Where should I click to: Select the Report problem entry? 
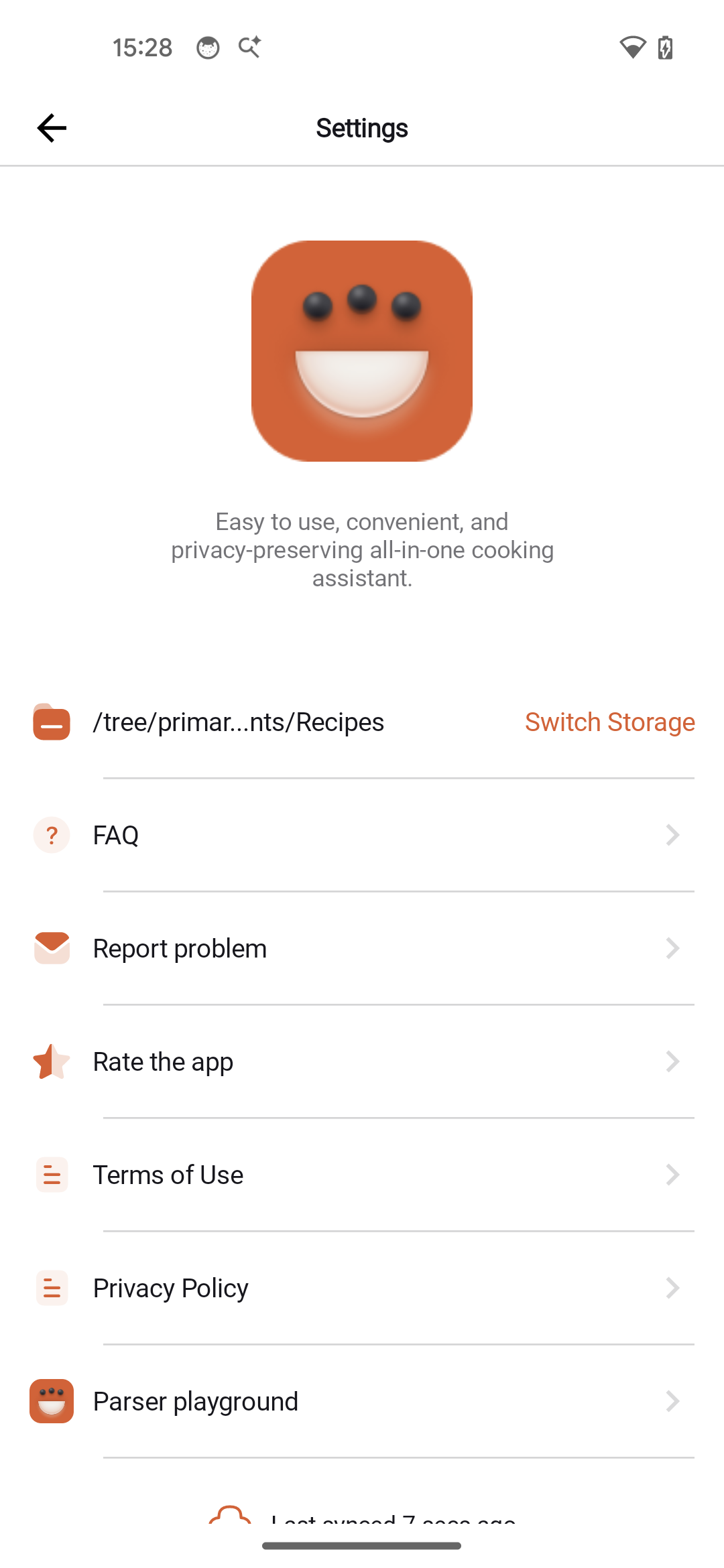pos(180,948)
